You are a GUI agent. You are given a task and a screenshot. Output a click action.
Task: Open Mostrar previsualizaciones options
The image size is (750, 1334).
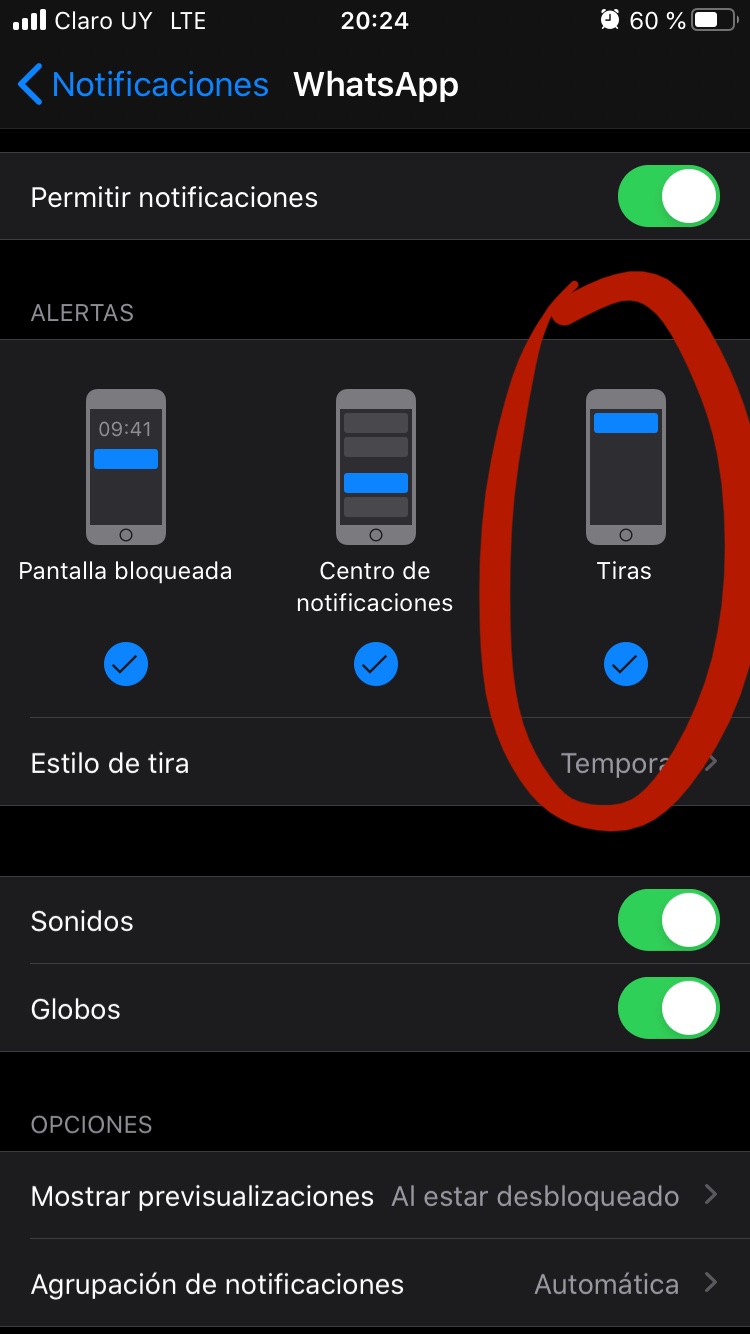point(375,1196)
